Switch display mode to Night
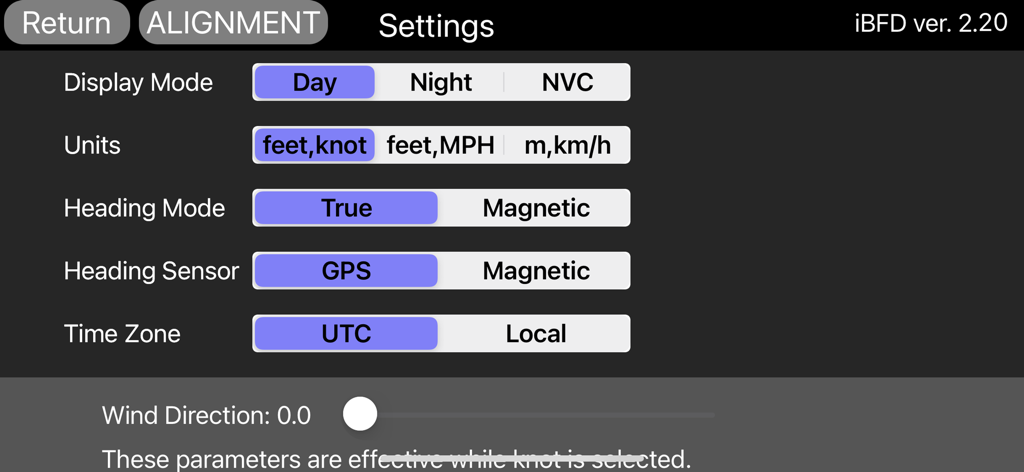This screenshot has width=1024, height=472. pyautogui.click(x=440, y=82)
